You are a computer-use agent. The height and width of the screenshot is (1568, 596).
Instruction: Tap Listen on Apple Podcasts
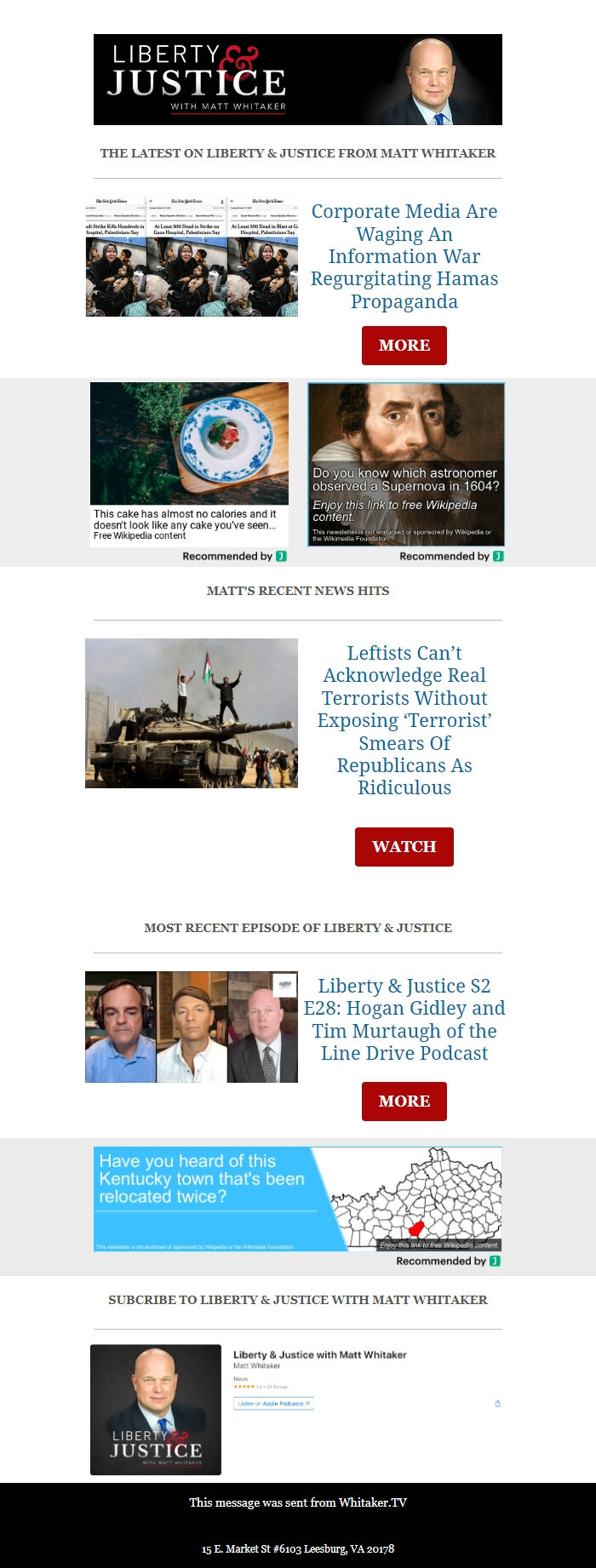coord(273,1404)
